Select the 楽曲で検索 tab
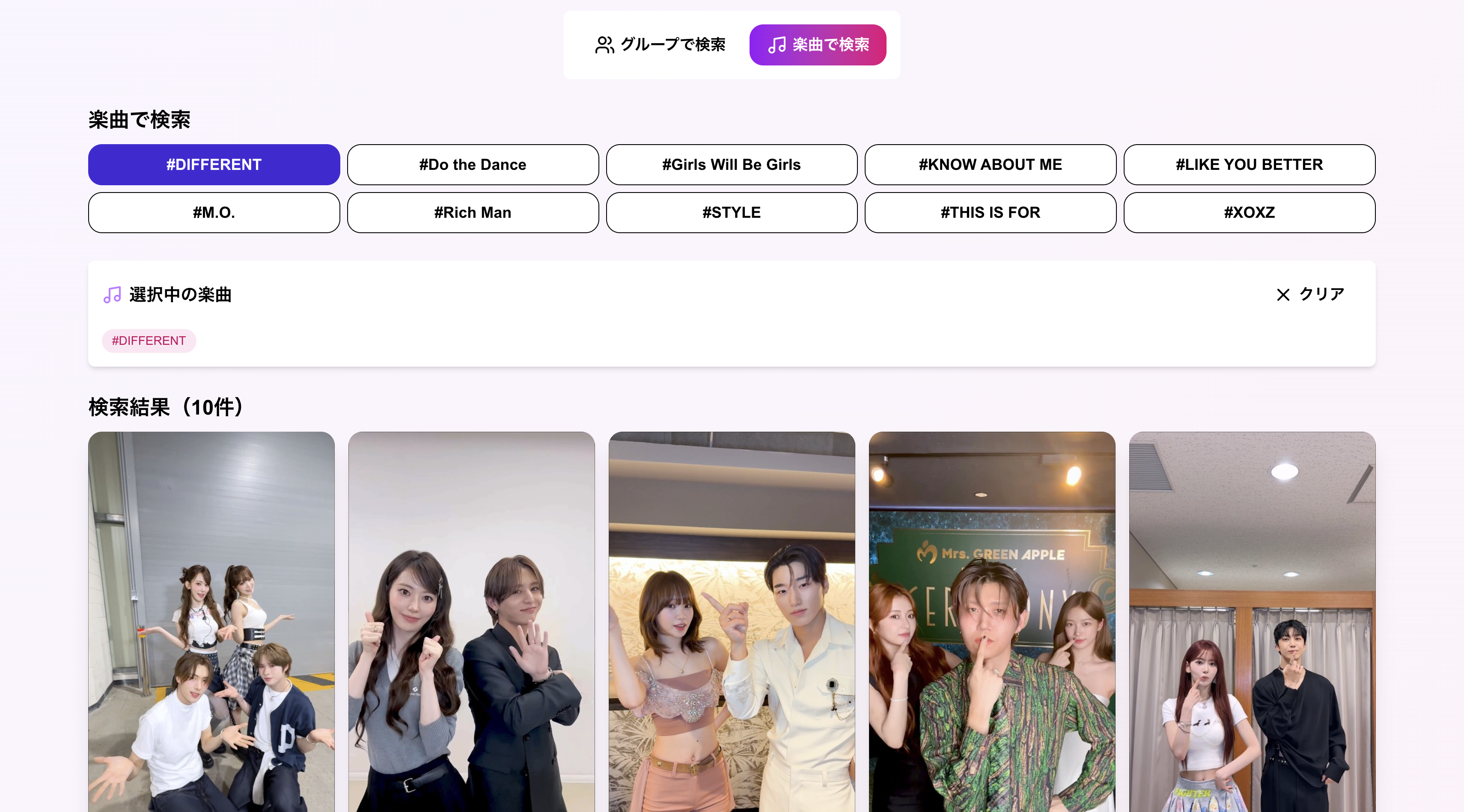Viewport: 1464px width, 812px height. pos(817,45)
